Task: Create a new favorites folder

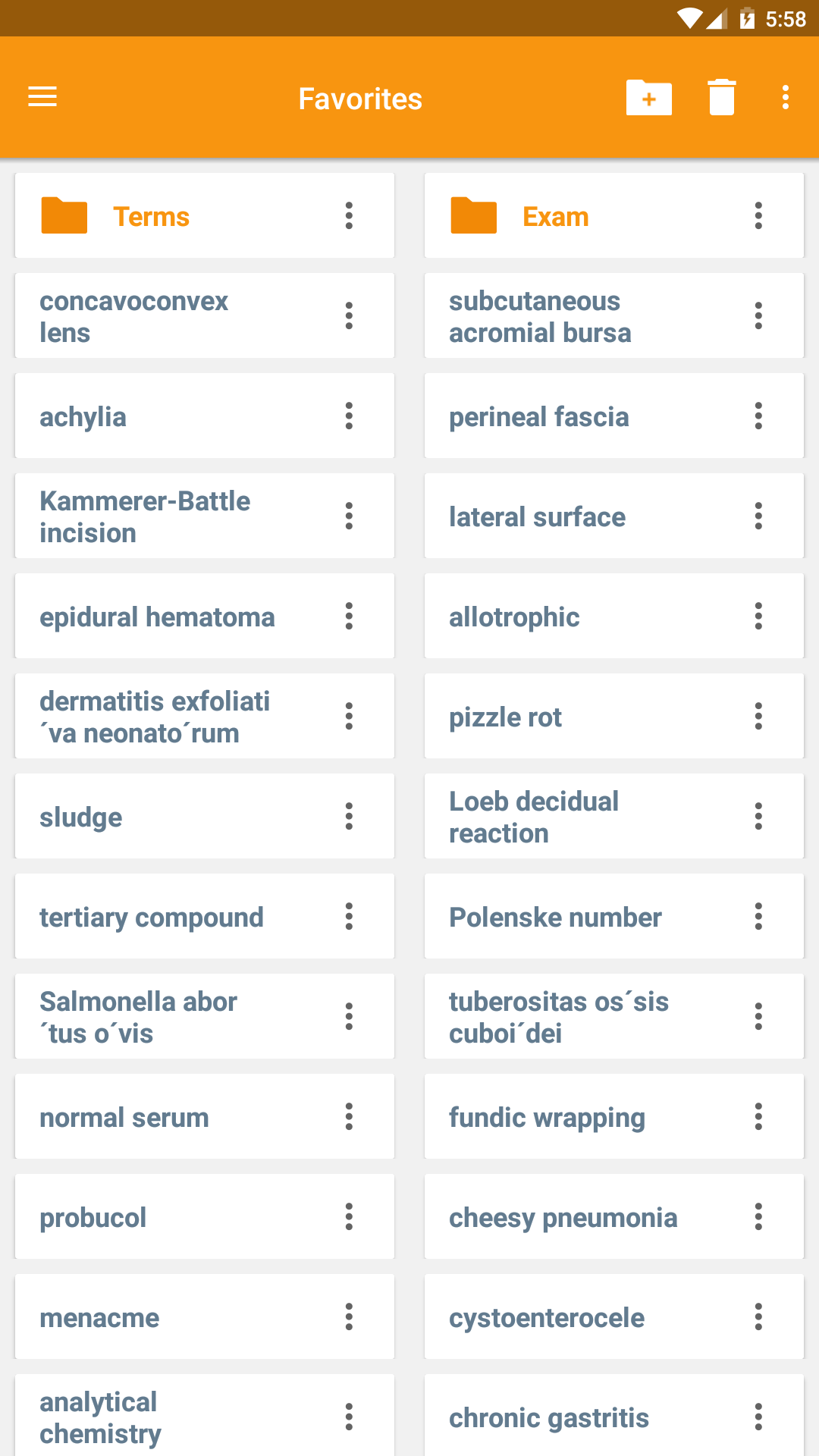Action: click(x=648, y=97)
